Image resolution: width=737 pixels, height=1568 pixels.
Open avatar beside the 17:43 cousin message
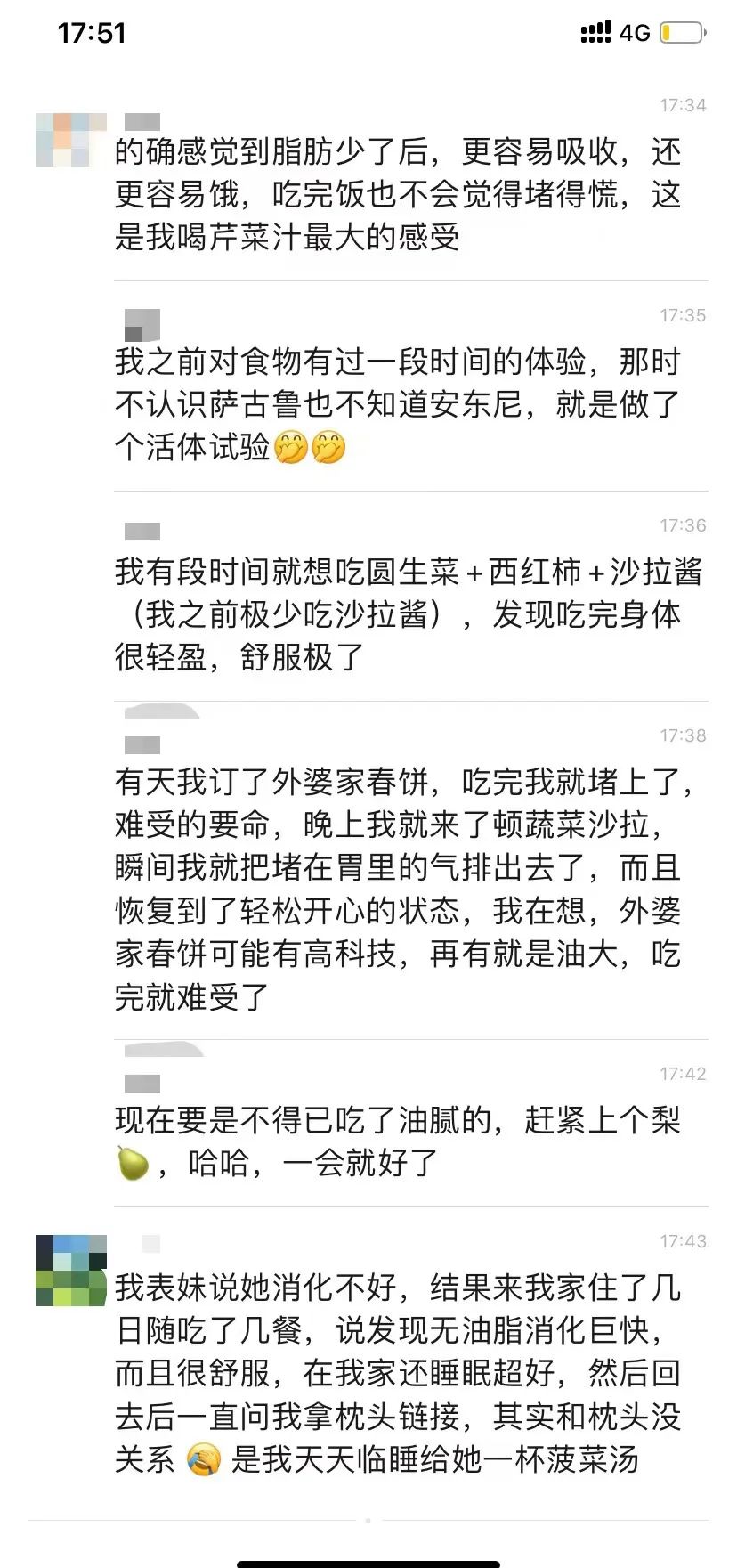(x=71, y=1271)
